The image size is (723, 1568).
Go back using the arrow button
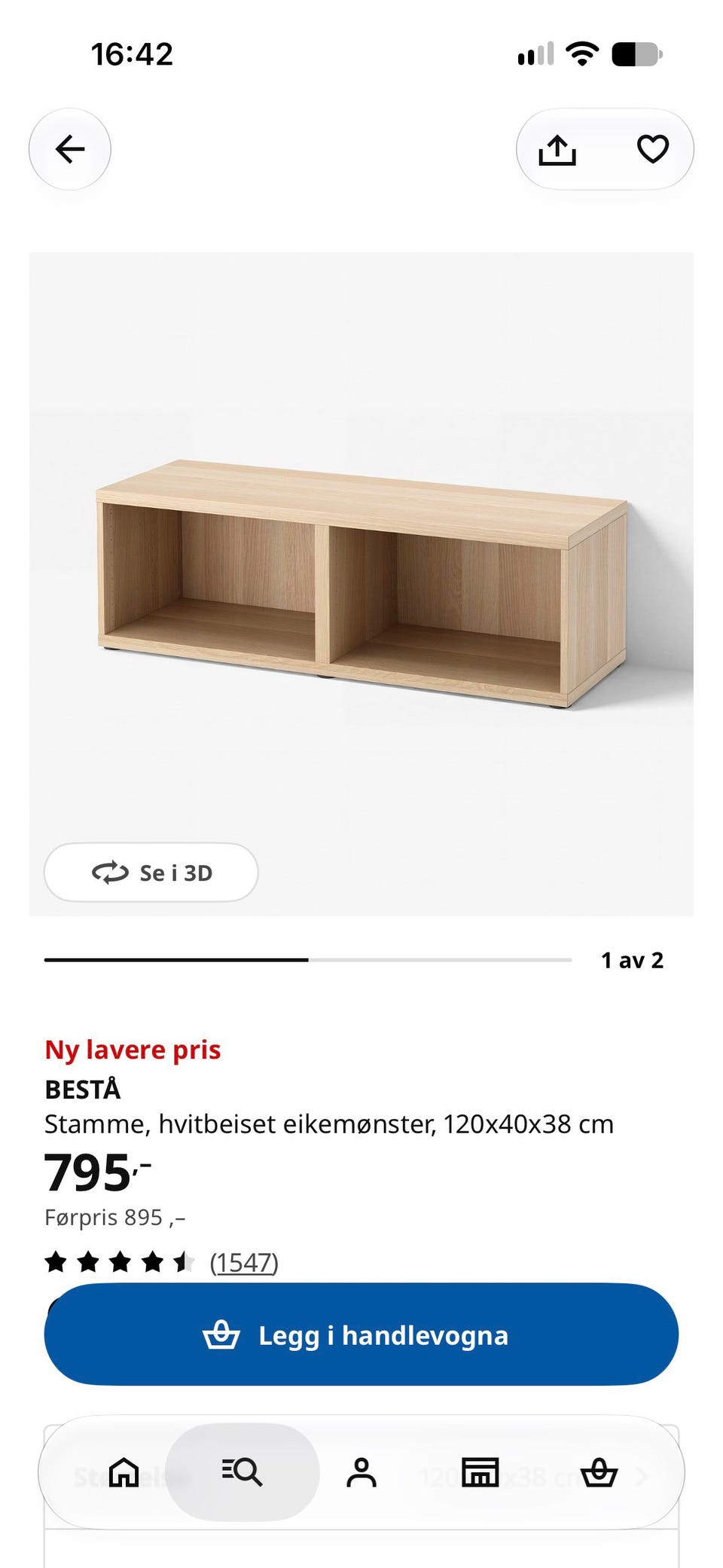click(x=70, y=149)
